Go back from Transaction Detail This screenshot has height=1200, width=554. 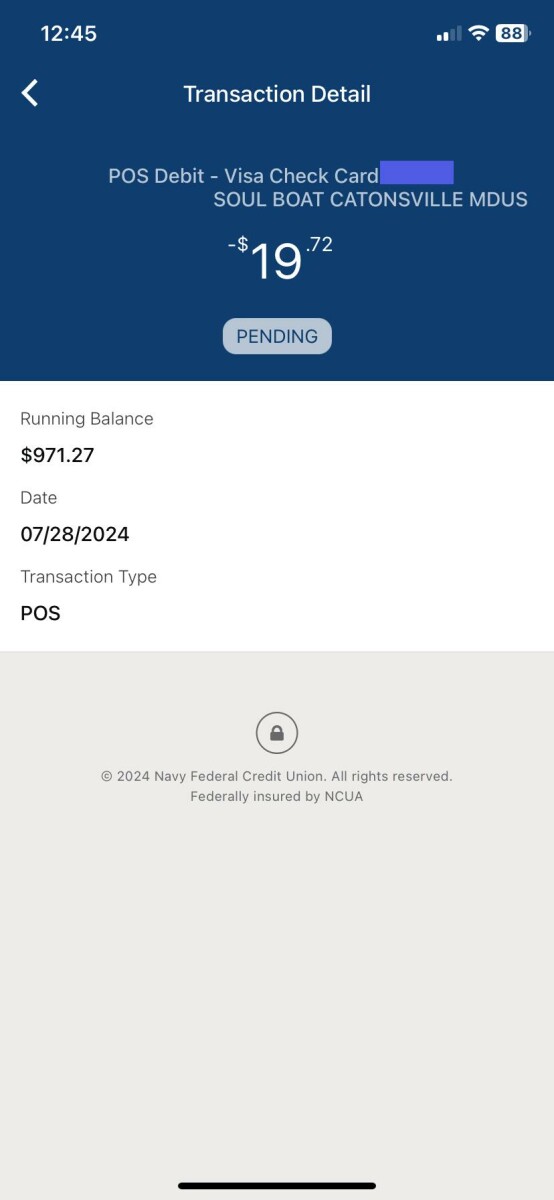pos(30,94)
